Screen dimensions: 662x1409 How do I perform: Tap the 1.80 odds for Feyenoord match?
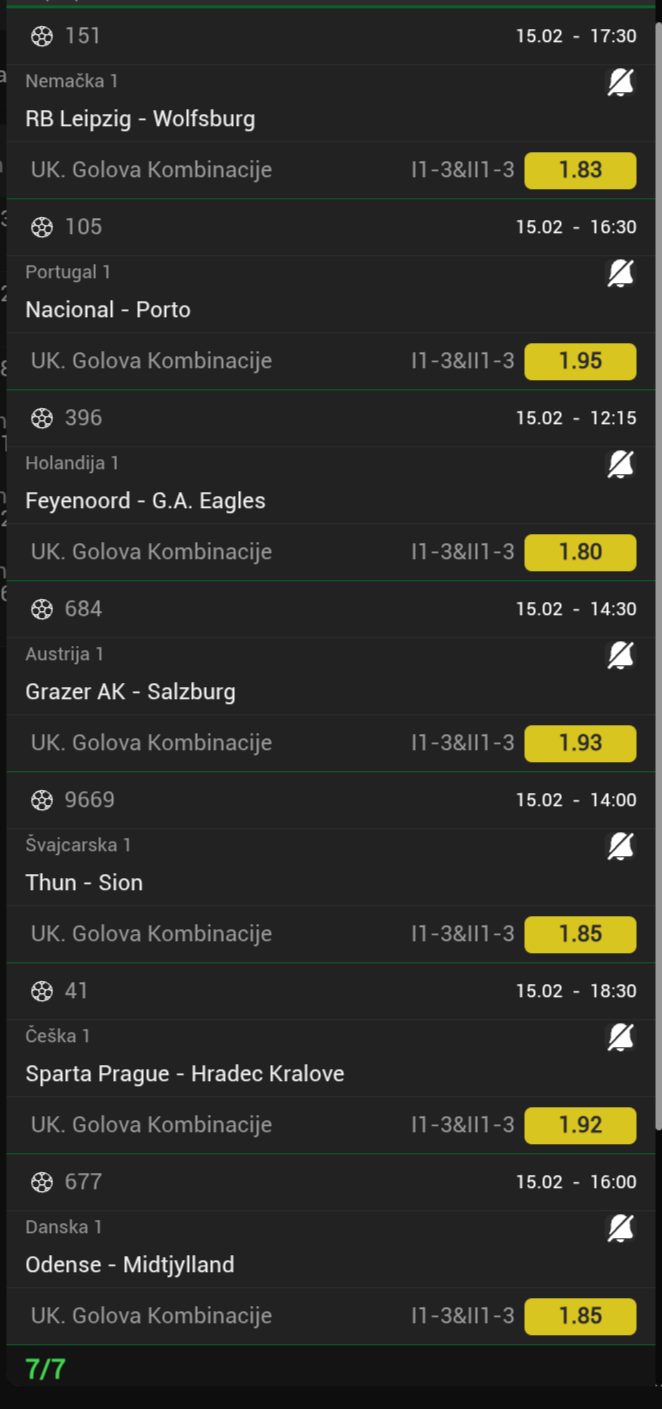click(x=580, y=552)
